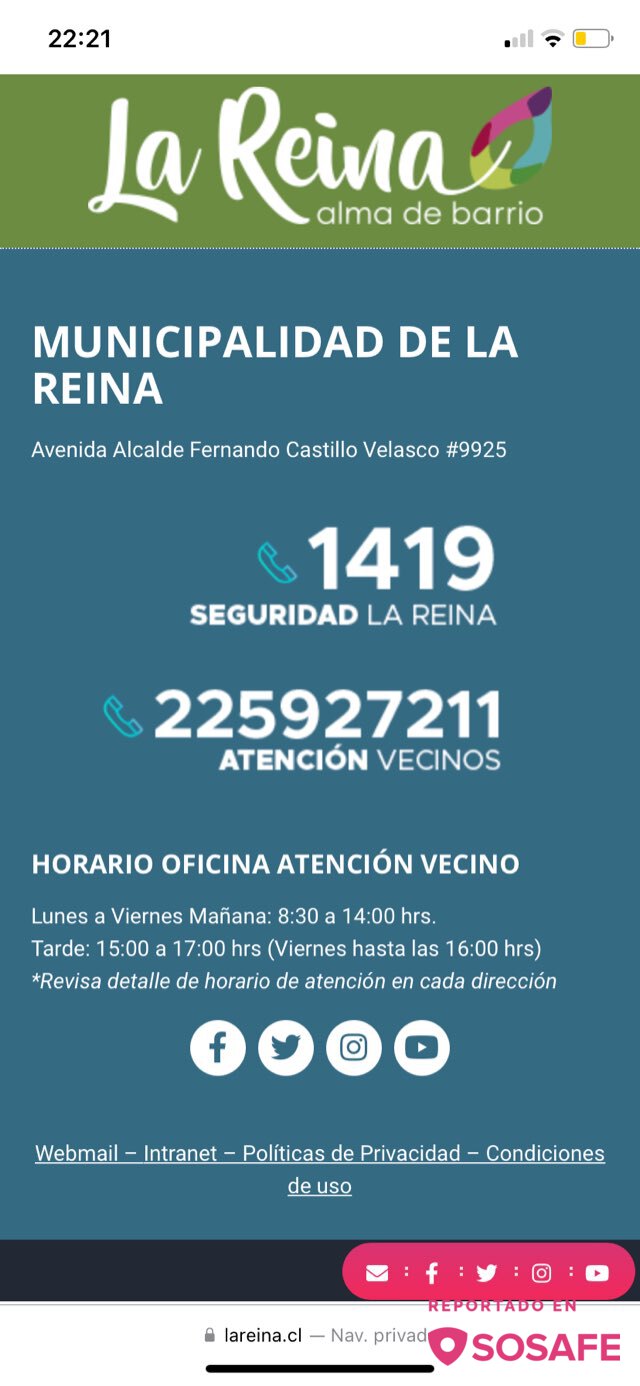
Task: Tap Facebook icon in the pink bar
Action: pyautogui.click(x=432, y=1273)
